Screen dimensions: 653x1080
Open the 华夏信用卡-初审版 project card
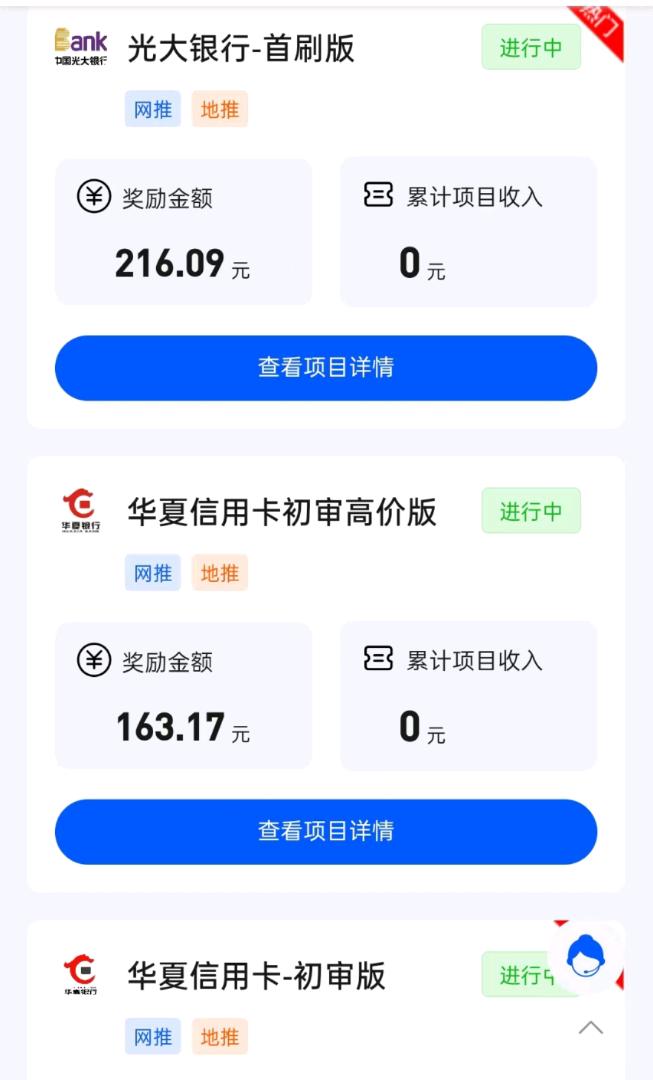256,976
